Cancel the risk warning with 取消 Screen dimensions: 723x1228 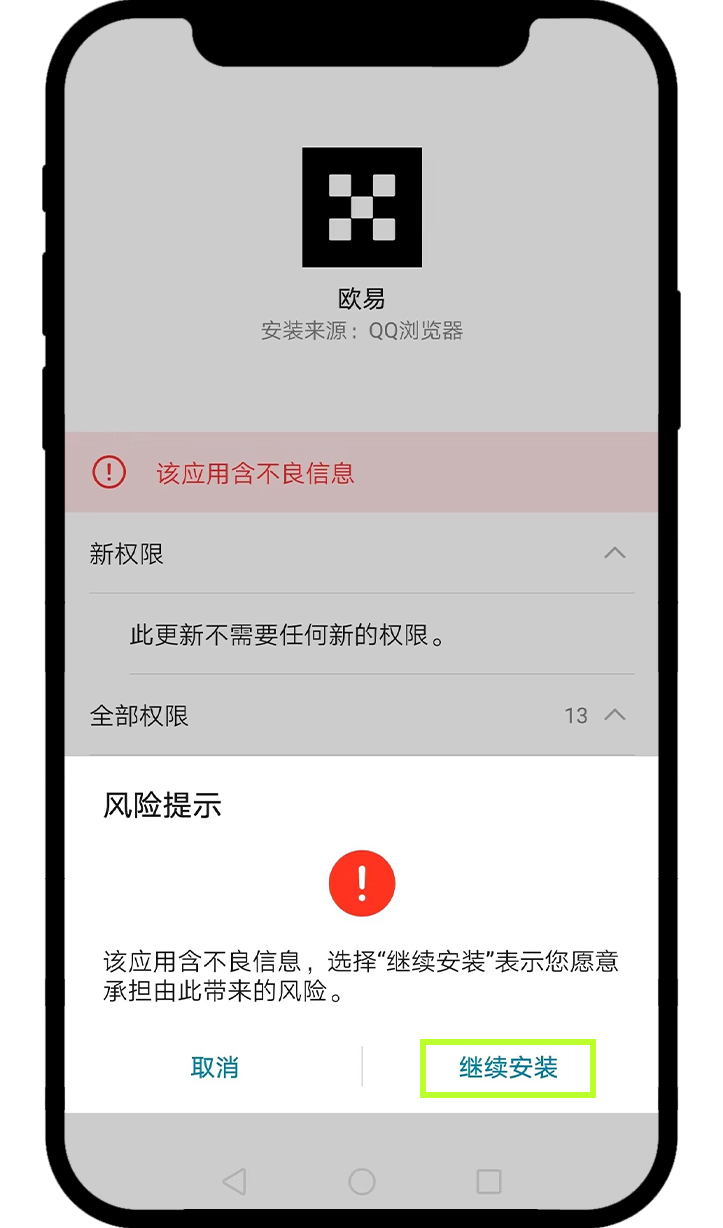coord(214,1068)
